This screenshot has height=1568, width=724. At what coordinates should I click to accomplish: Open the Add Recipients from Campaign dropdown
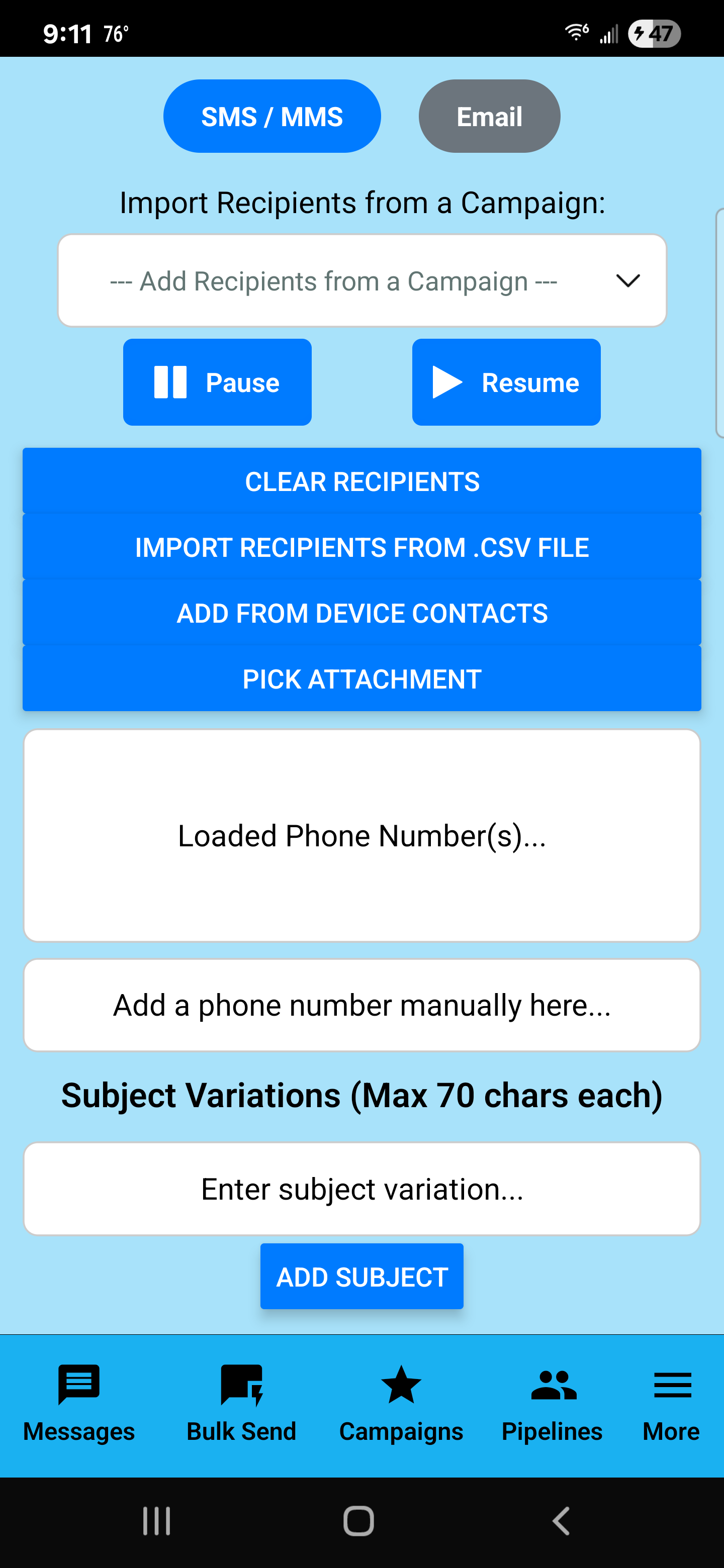[x=334, y=280]
